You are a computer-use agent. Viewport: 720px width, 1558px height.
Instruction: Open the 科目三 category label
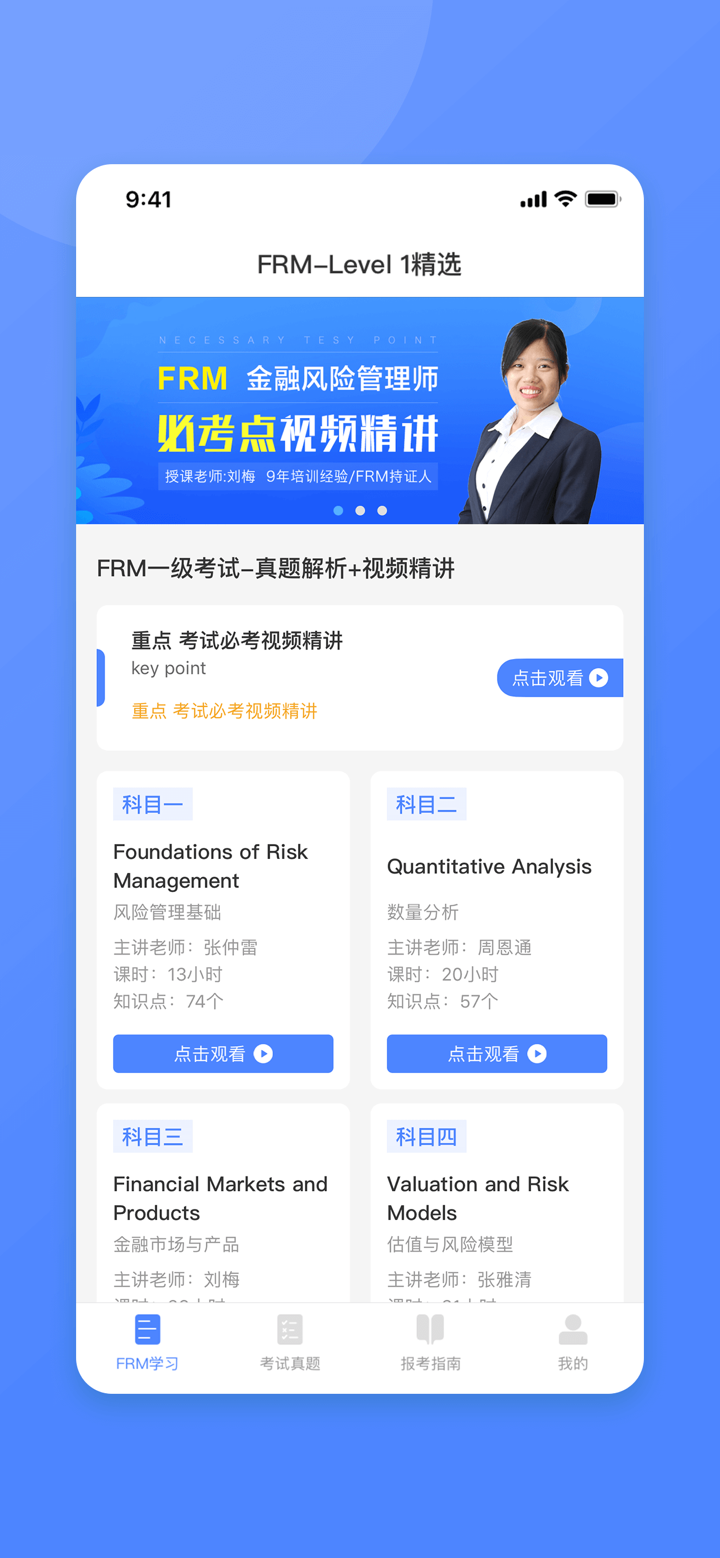click(x=152, y=1136)
